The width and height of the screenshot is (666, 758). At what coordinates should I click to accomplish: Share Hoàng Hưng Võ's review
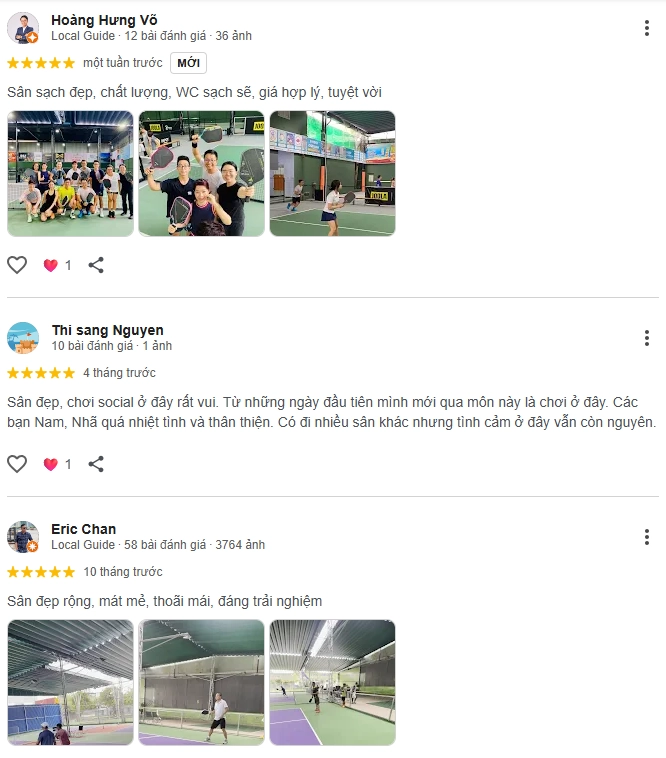coord(96,265)
